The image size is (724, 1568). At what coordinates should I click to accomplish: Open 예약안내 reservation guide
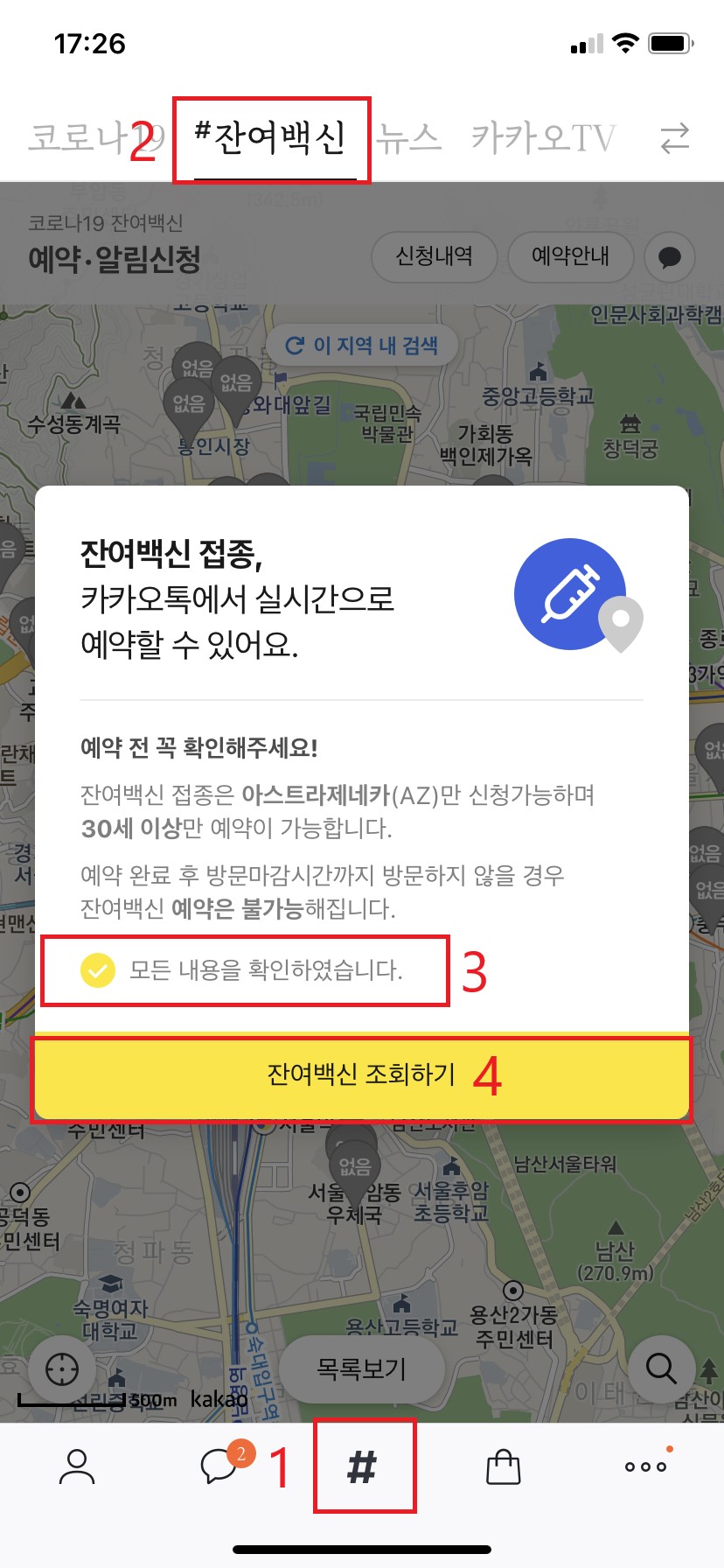tap(570, 256)
